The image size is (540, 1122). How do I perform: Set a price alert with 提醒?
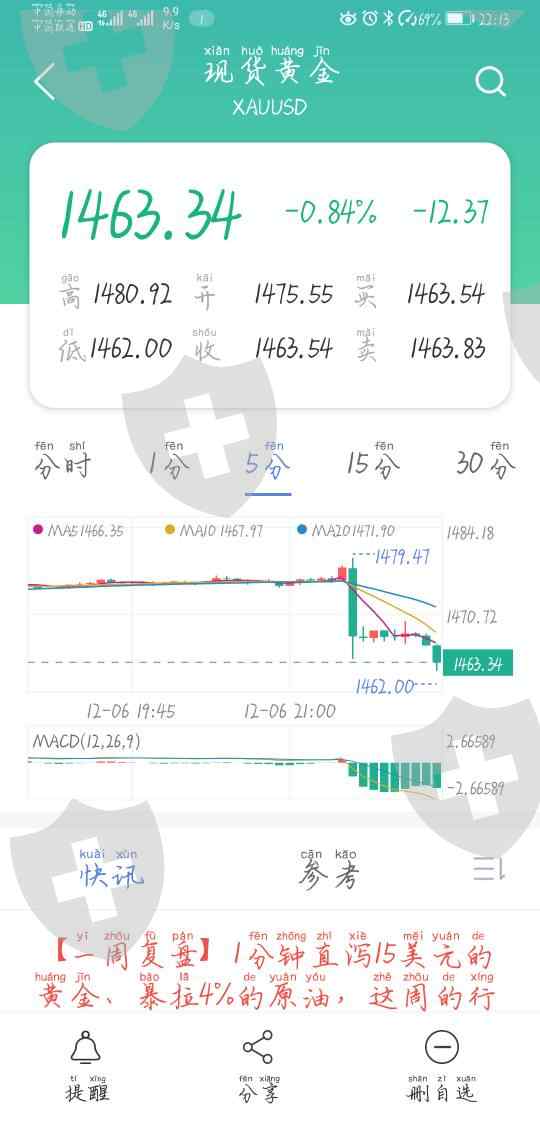[87, 1065]
